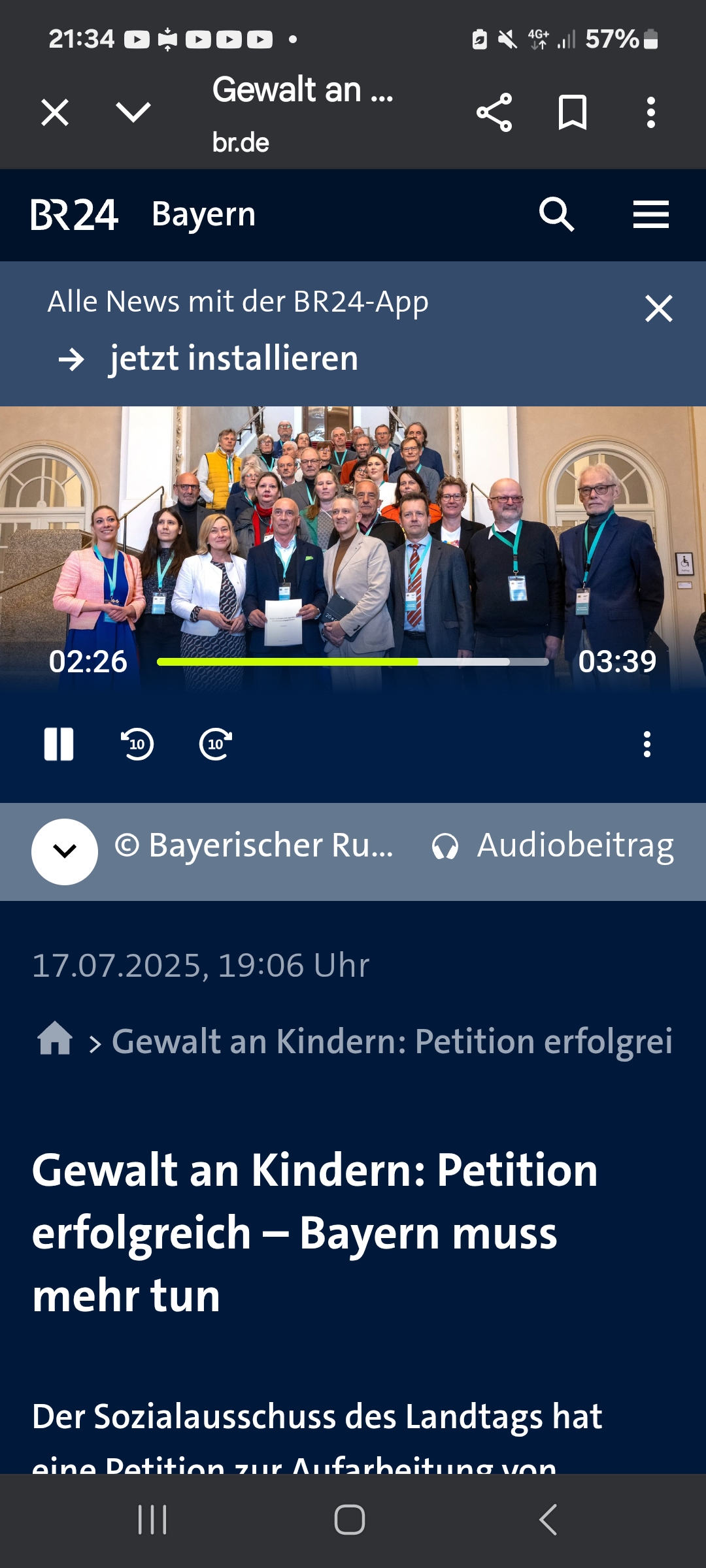Open the audio player options menu
This screenshot has width=706, height=1568.
[x=647, y=744]
